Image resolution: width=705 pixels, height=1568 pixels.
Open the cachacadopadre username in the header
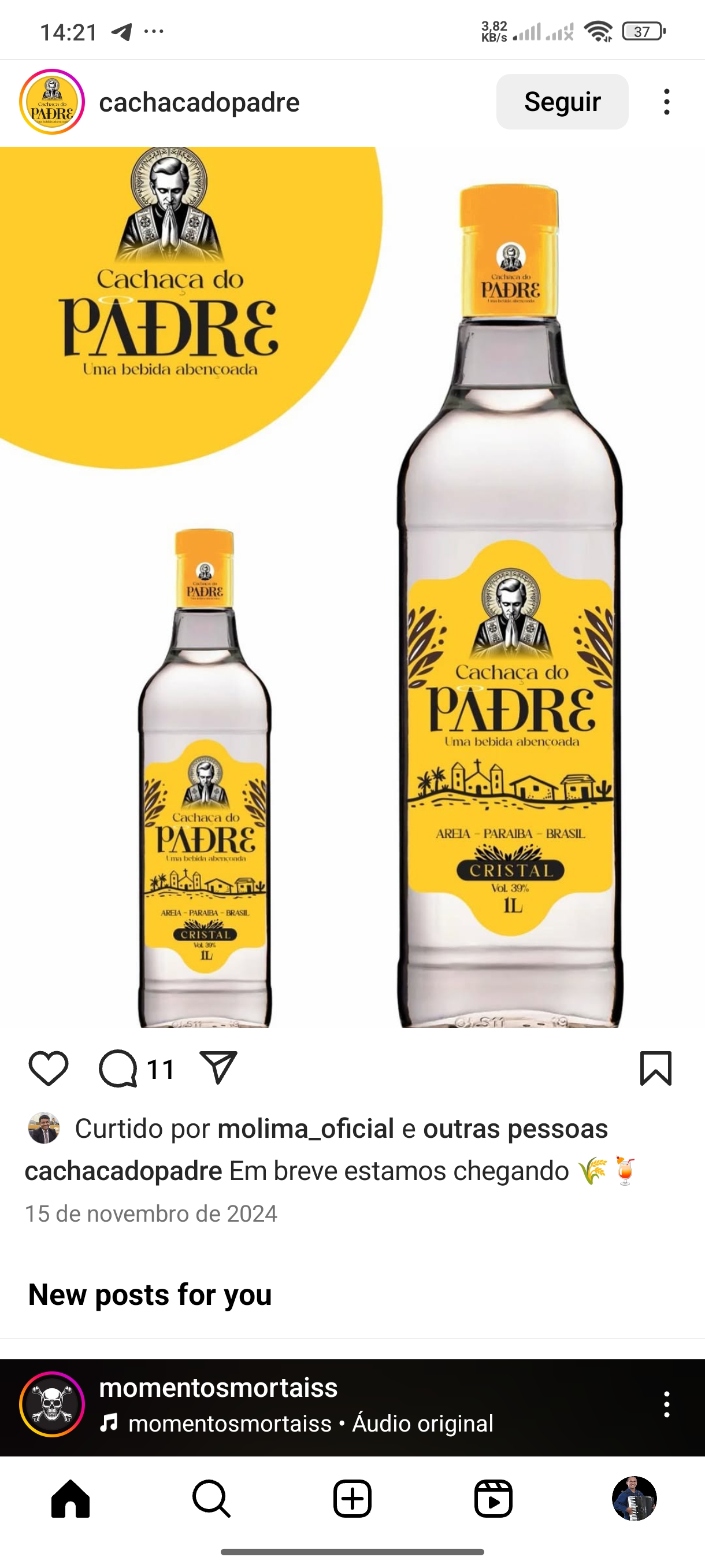[x=199, y=102]
